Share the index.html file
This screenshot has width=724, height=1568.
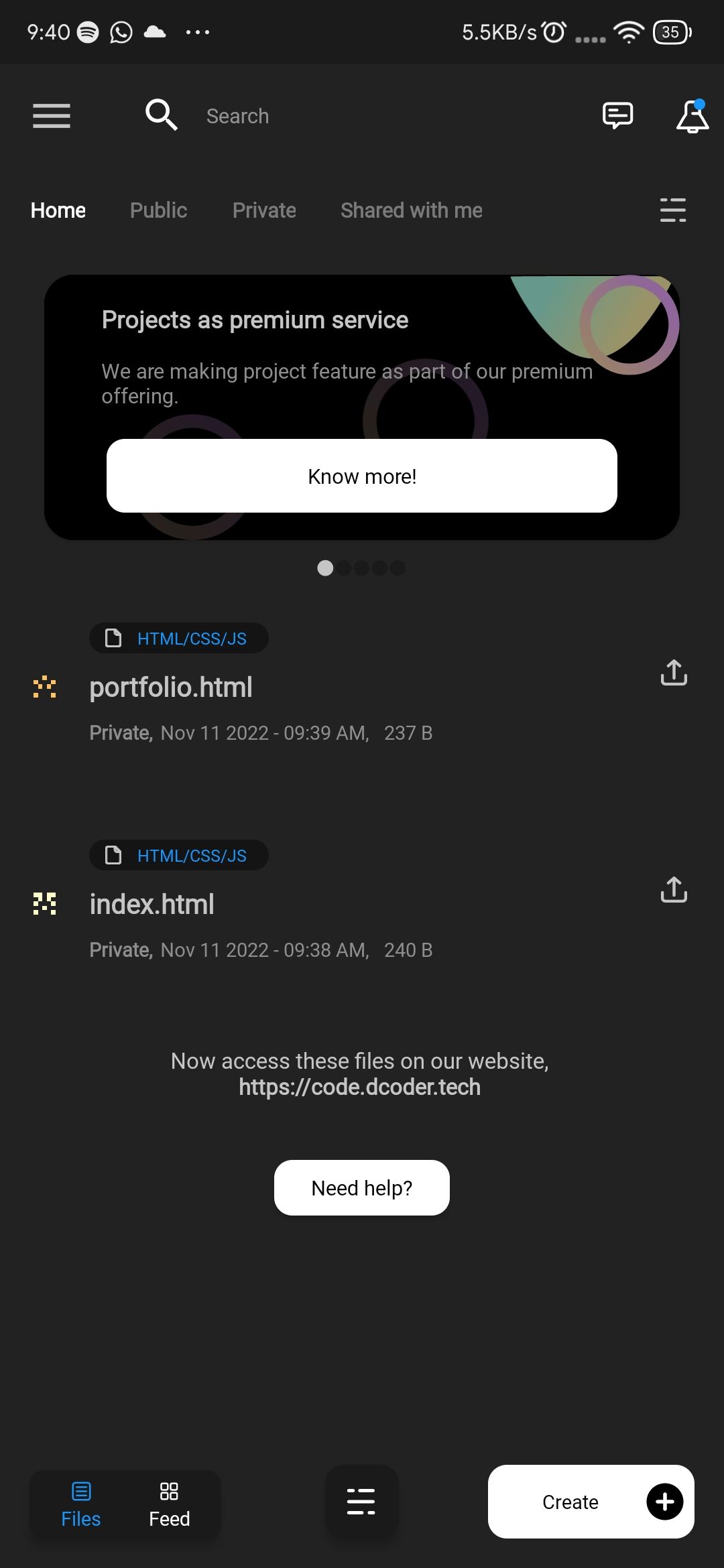pos(674,890)
